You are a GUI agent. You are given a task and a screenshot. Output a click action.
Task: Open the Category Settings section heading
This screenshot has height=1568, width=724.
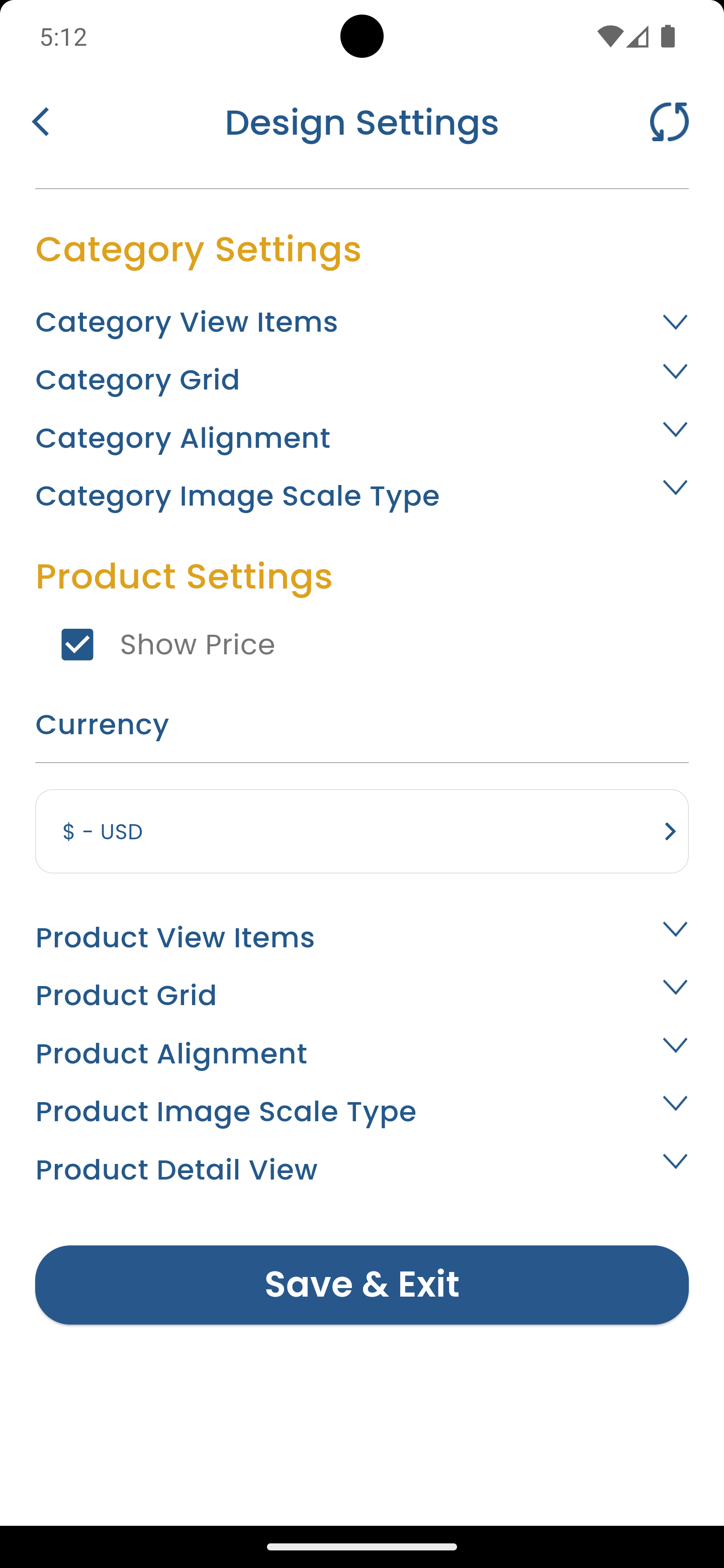[199, 249]
